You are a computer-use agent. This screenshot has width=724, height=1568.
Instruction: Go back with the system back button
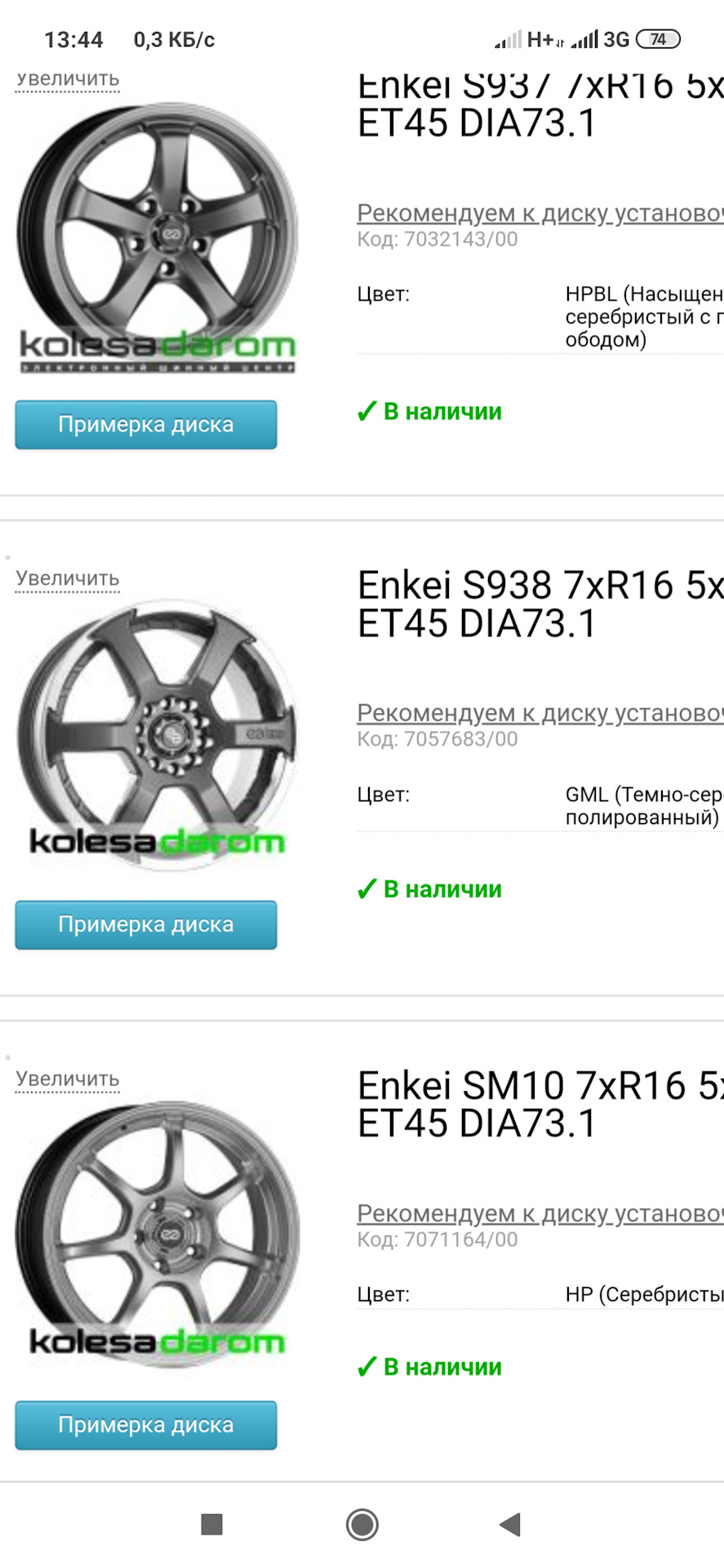pyautogui.click(x=510, y=1524)
